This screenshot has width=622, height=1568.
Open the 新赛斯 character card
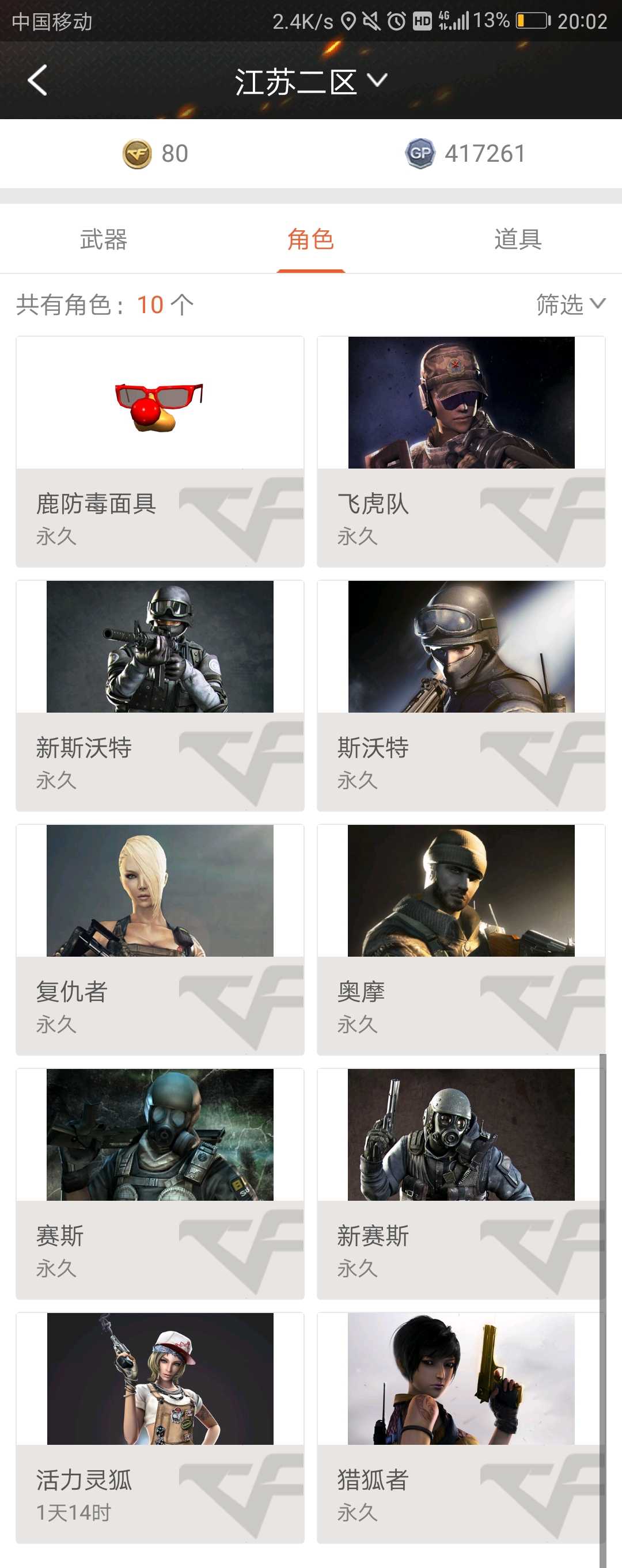[x=461, y=1183]
